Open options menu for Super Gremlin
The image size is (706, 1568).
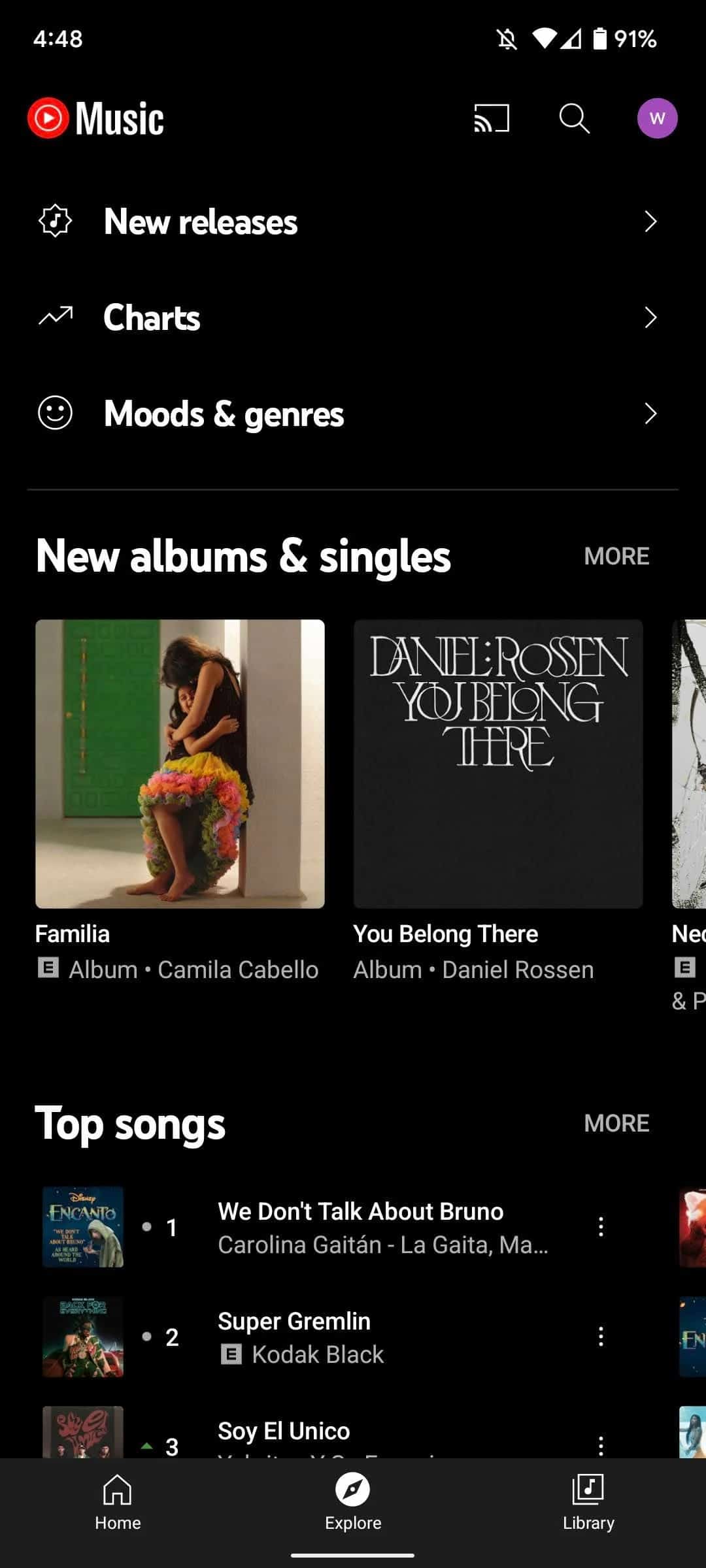[601, 1337]
